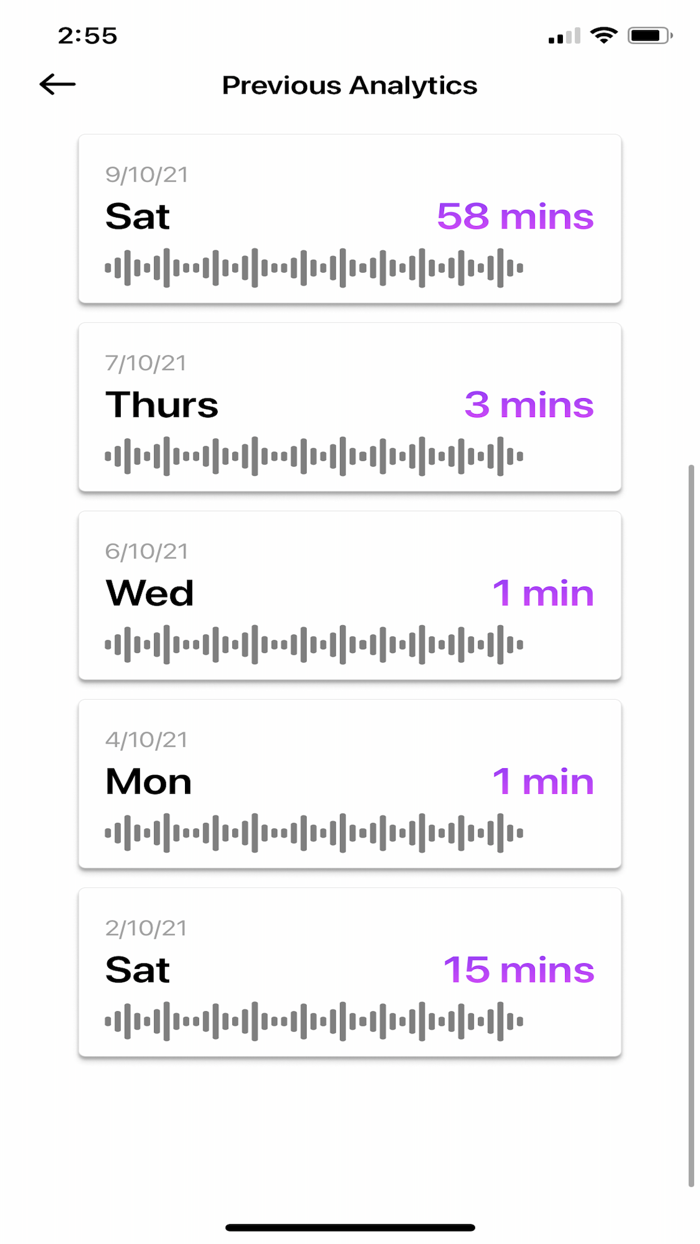Open the Thurs 7/10/21 analytics card

coord(350,407)
